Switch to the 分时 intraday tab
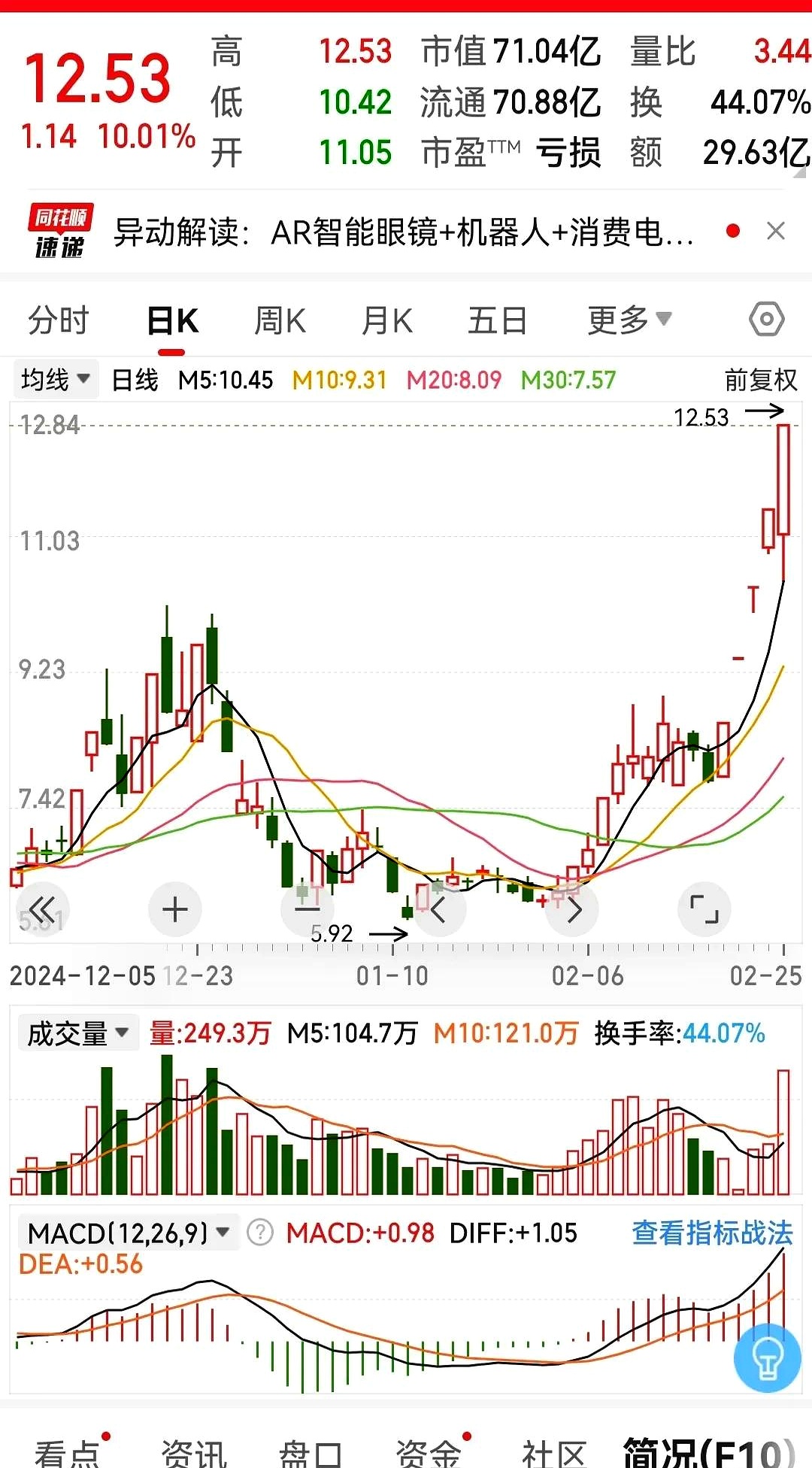 (x=57, y=319)
